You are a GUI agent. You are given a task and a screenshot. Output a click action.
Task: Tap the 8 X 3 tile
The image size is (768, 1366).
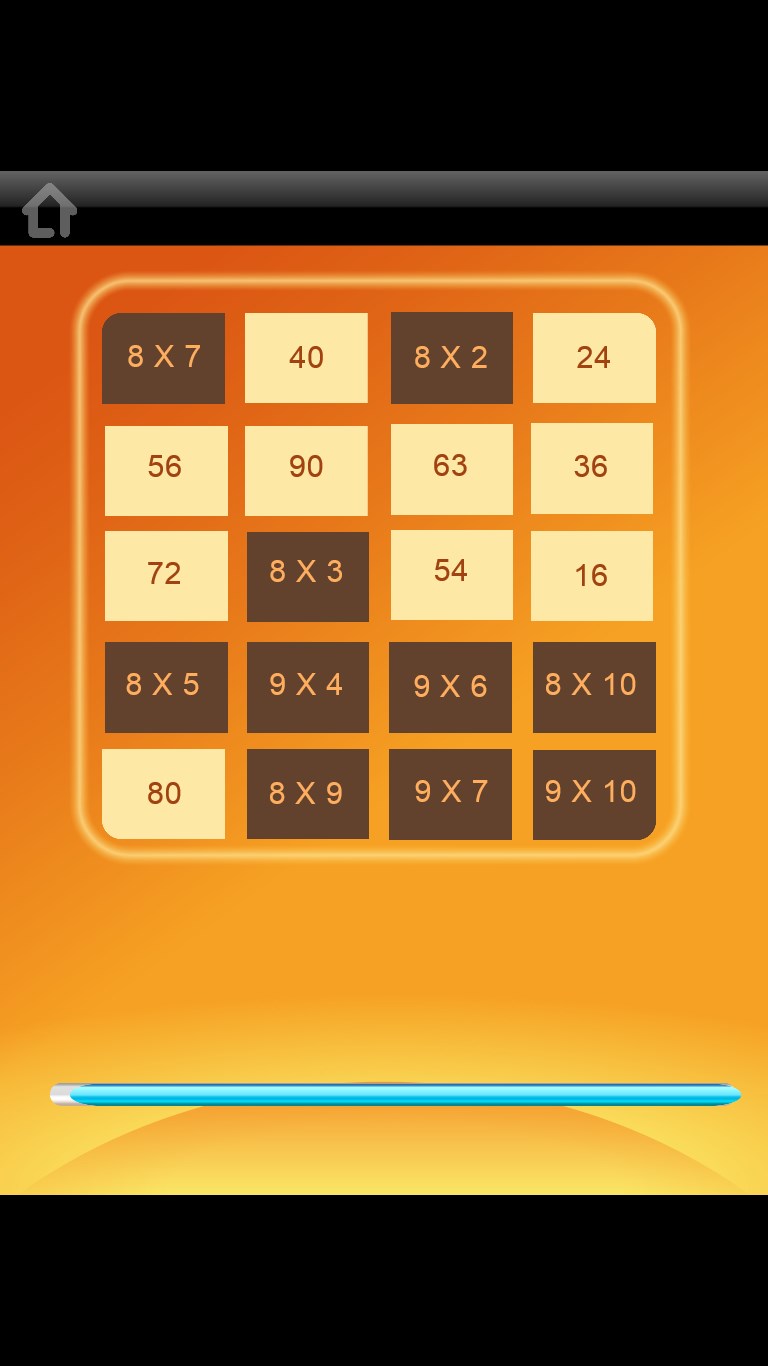pos(307,576)
